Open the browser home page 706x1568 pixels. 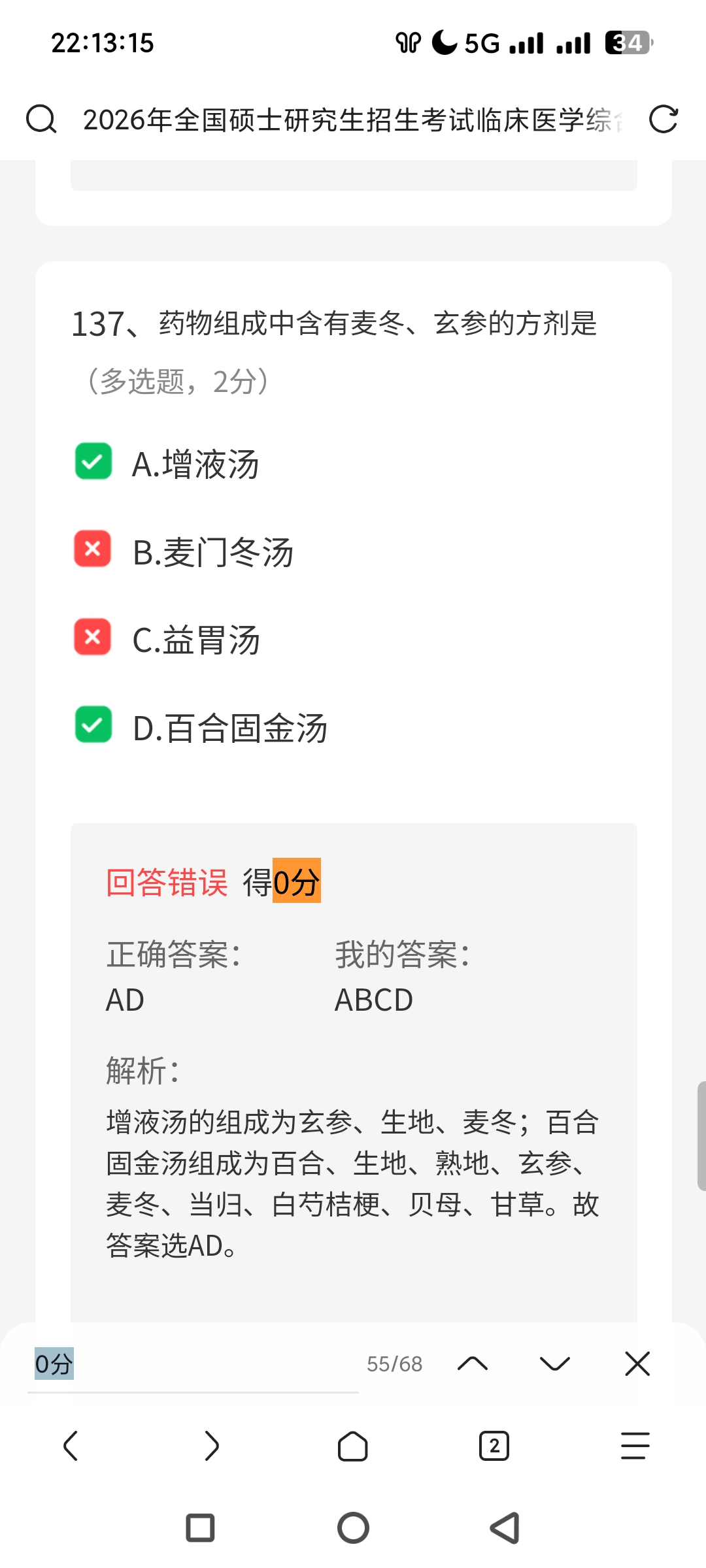tap(353, 1446)
